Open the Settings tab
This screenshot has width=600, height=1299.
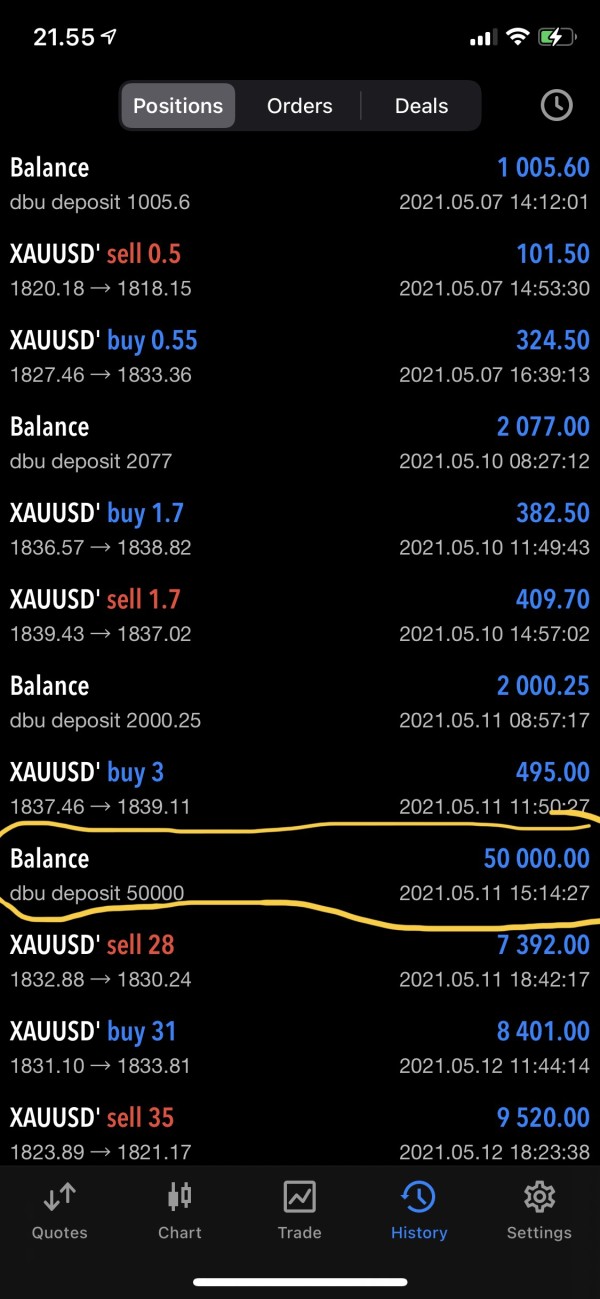539,1210
